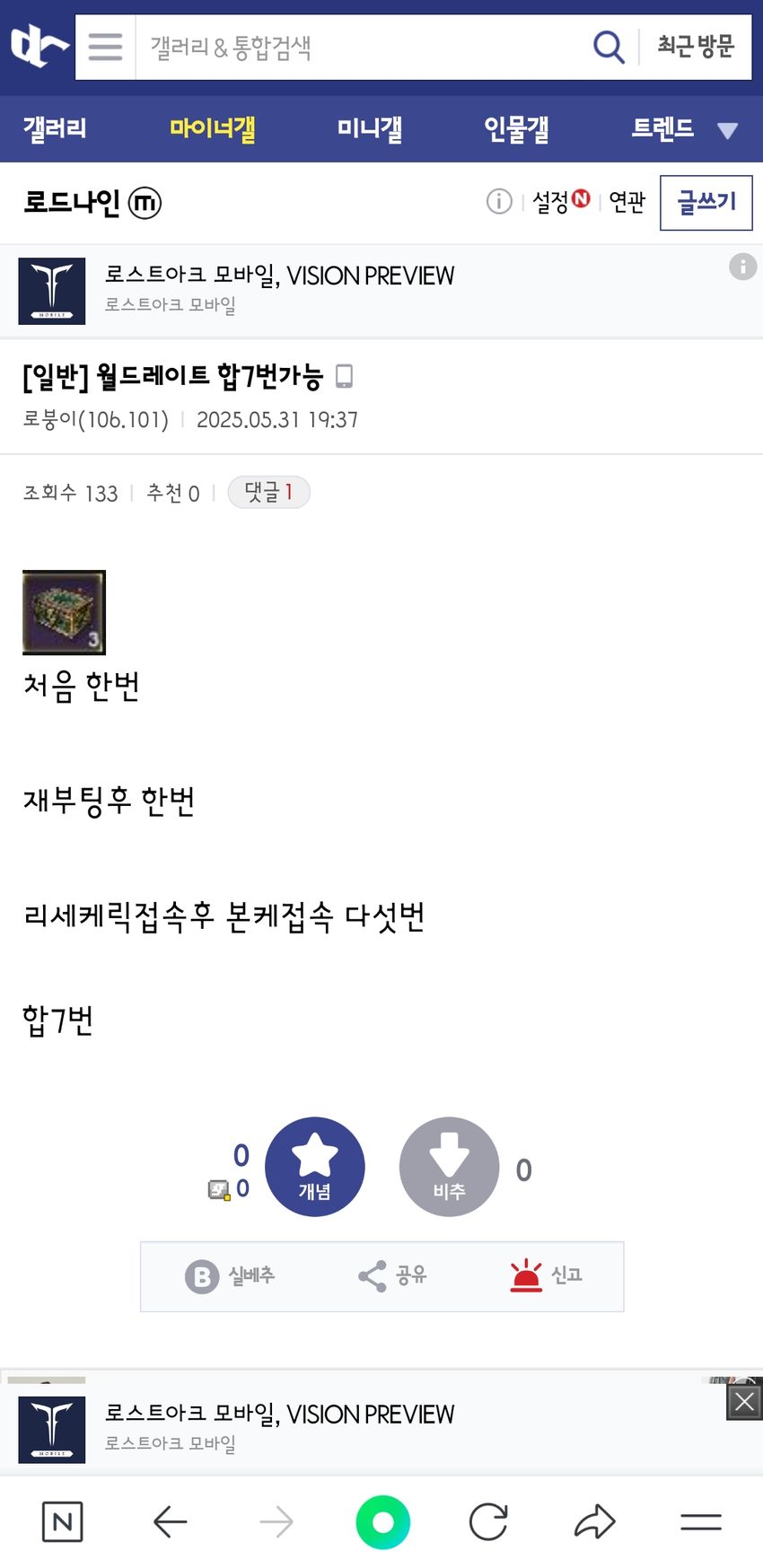
Task: Downvote the post with 비추 button
Action: [449, 1167]
